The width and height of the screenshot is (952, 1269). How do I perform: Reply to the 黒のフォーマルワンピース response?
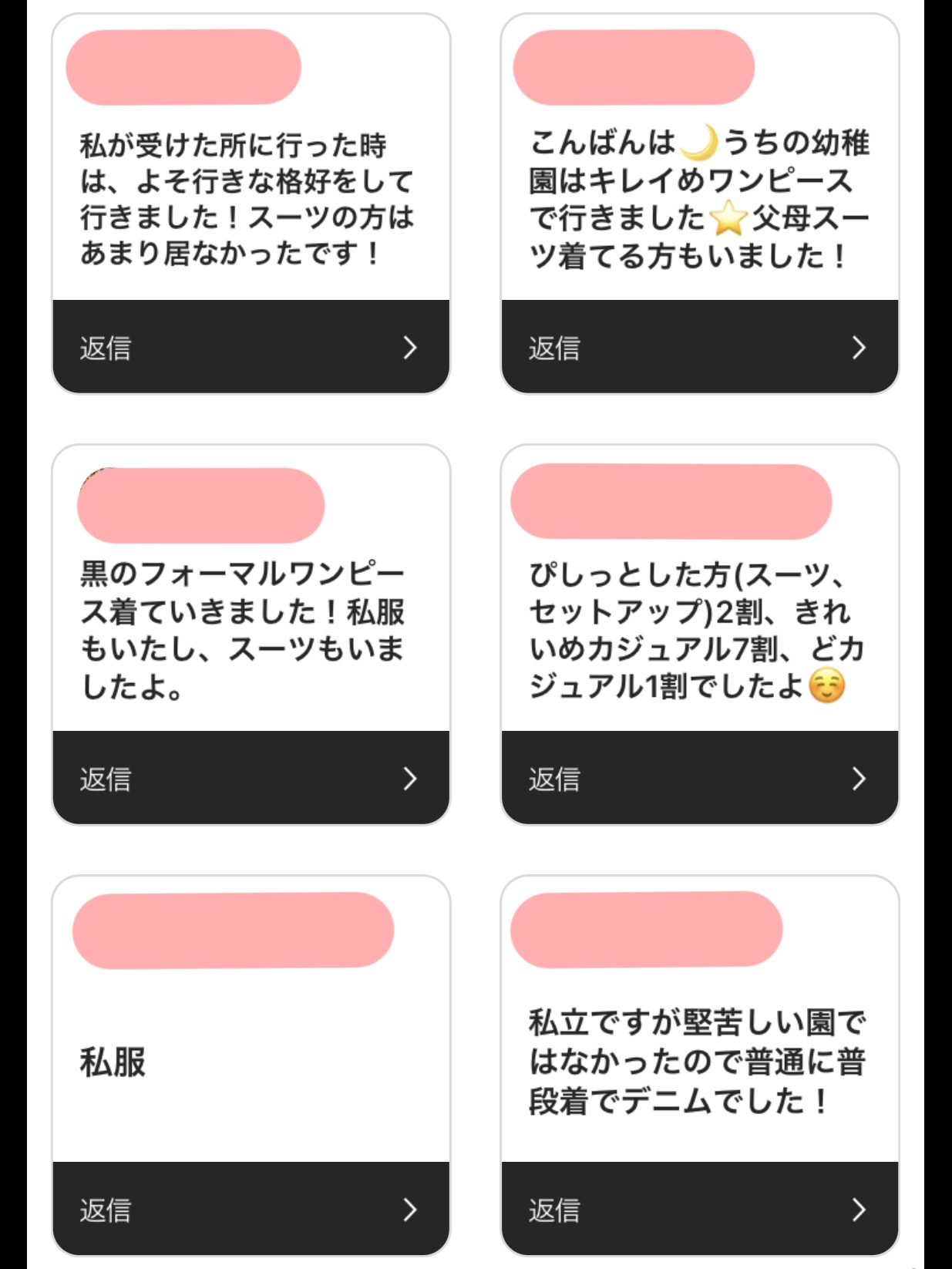251,779
